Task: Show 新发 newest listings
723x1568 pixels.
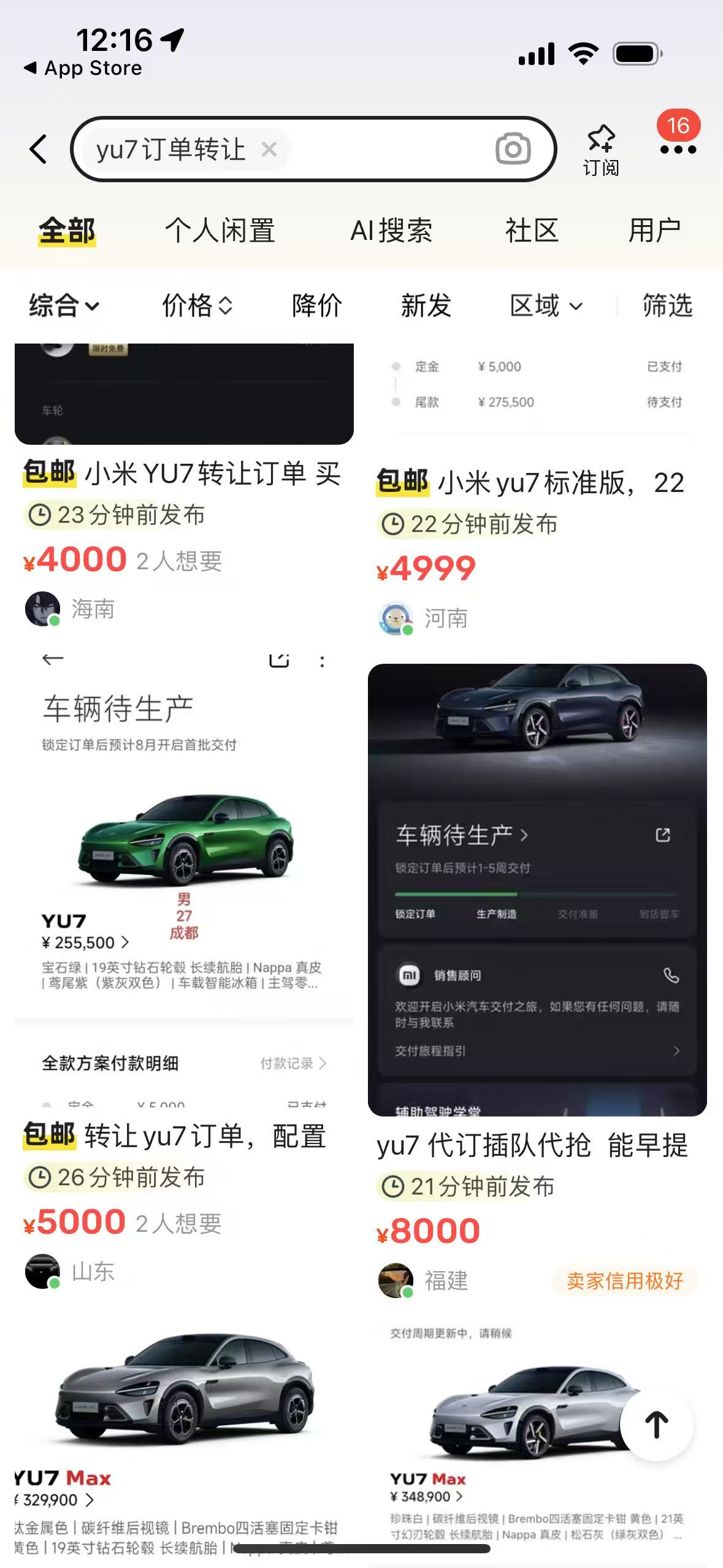Action: point(426,306)
